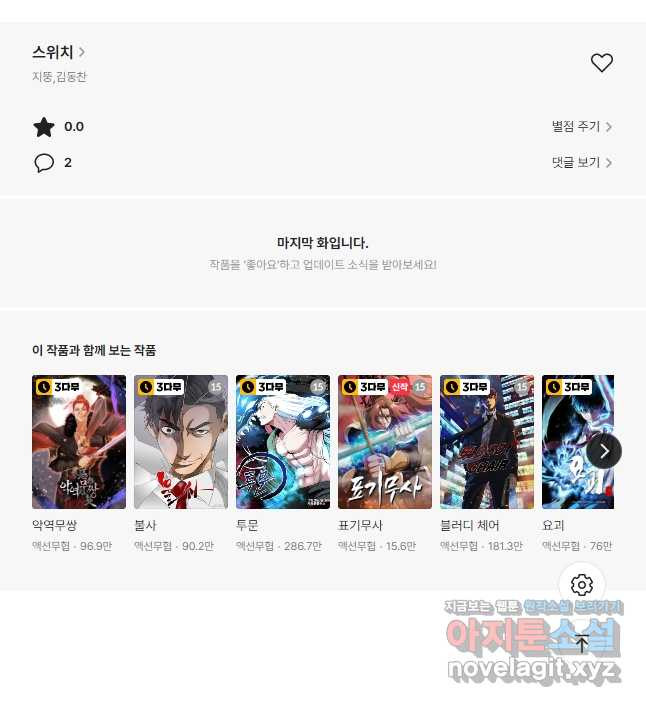Open 댓글 보기 to view comments
646x707 pixels.
tap(581, 163)
